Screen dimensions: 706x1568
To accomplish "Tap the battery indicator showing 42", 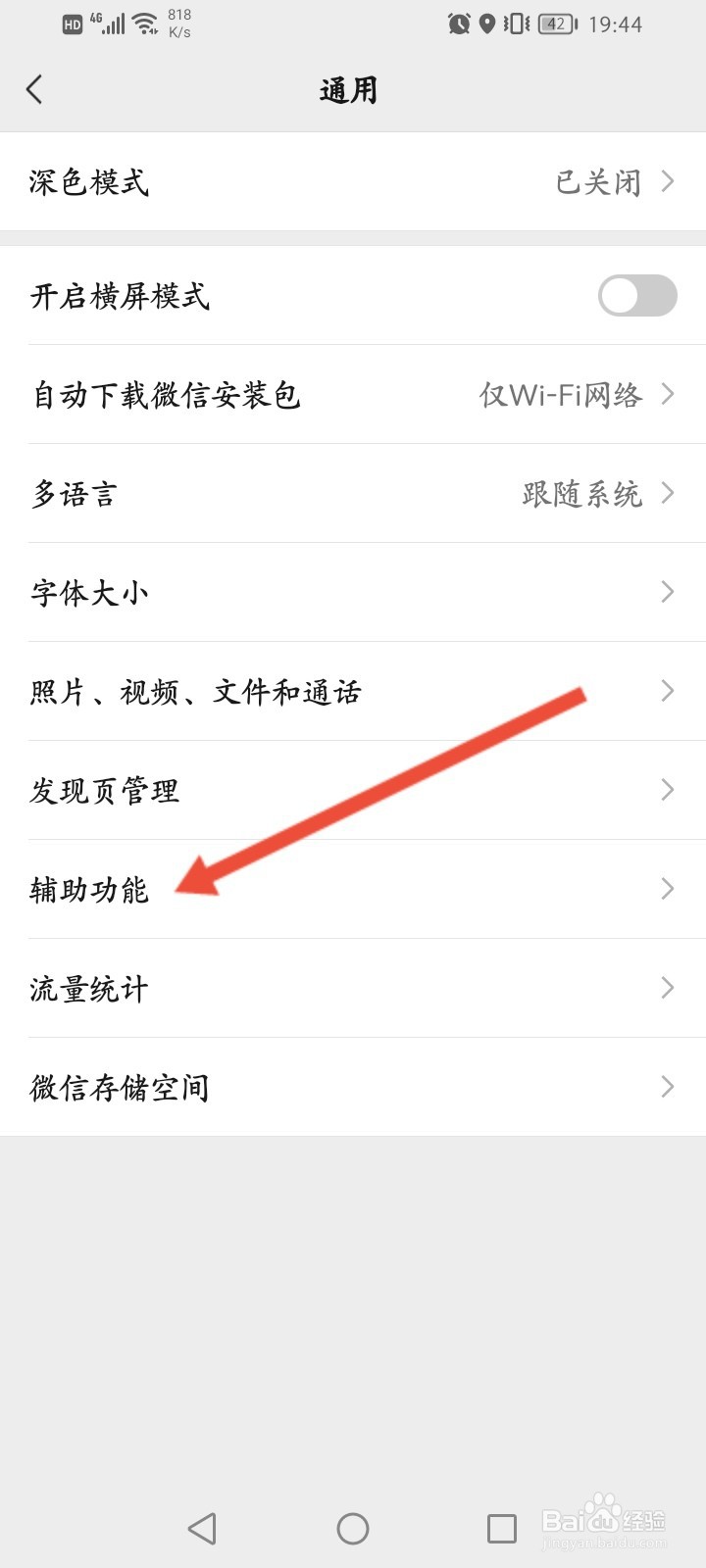I will (x=555, y=24).
